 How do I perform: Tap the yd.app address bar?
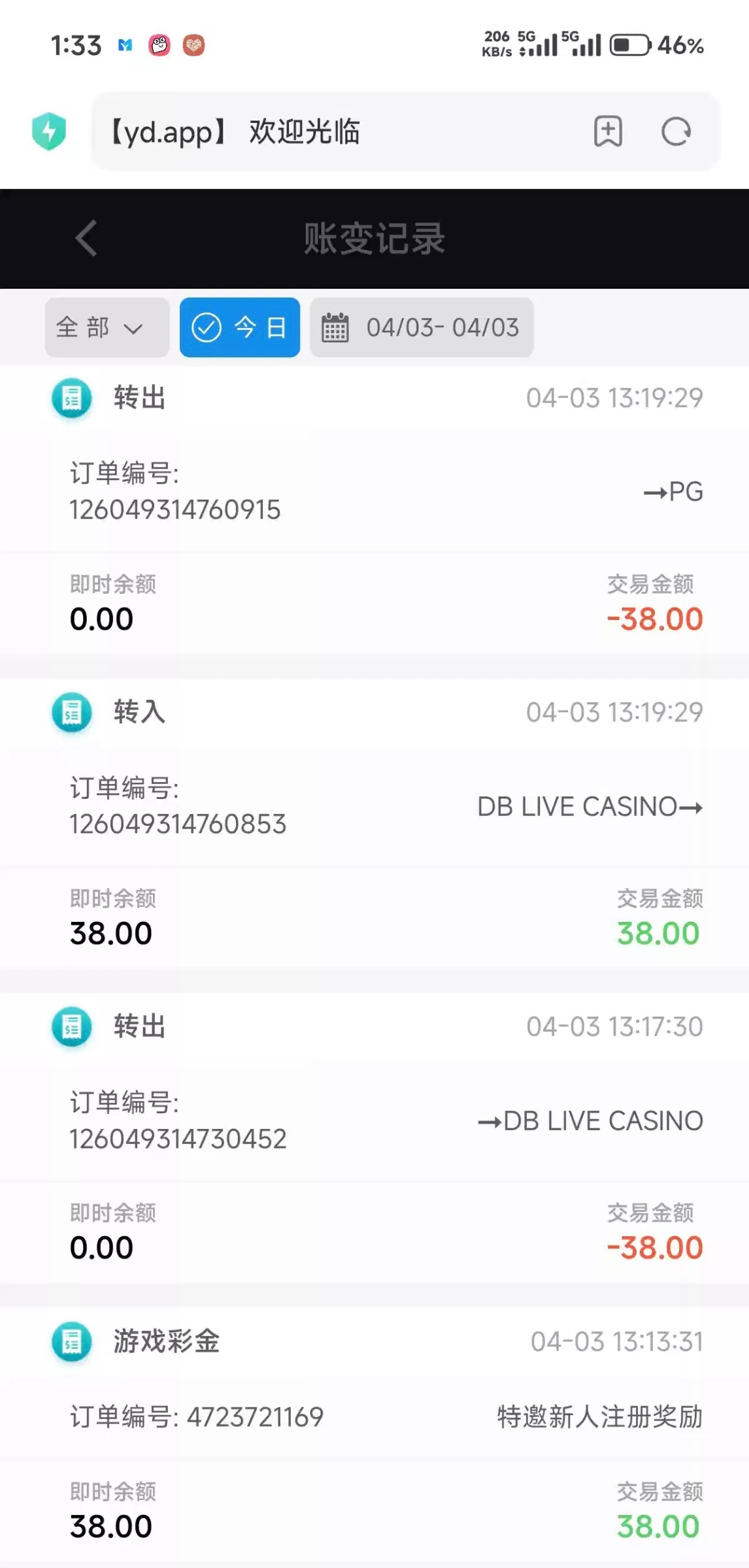327,132
